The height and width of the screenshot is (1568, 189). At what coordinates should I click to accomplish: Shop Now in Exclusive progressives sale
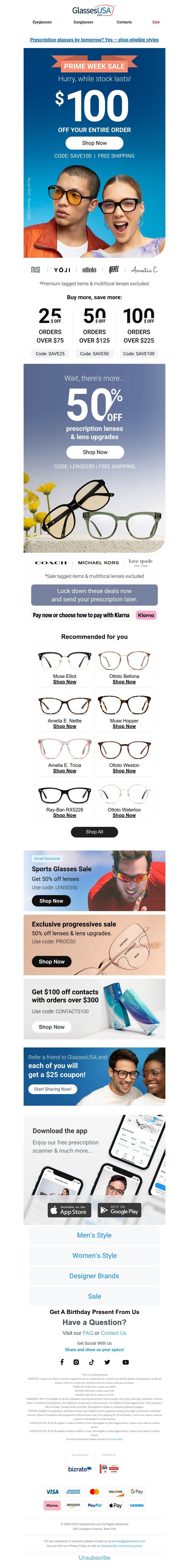point(51,962)
